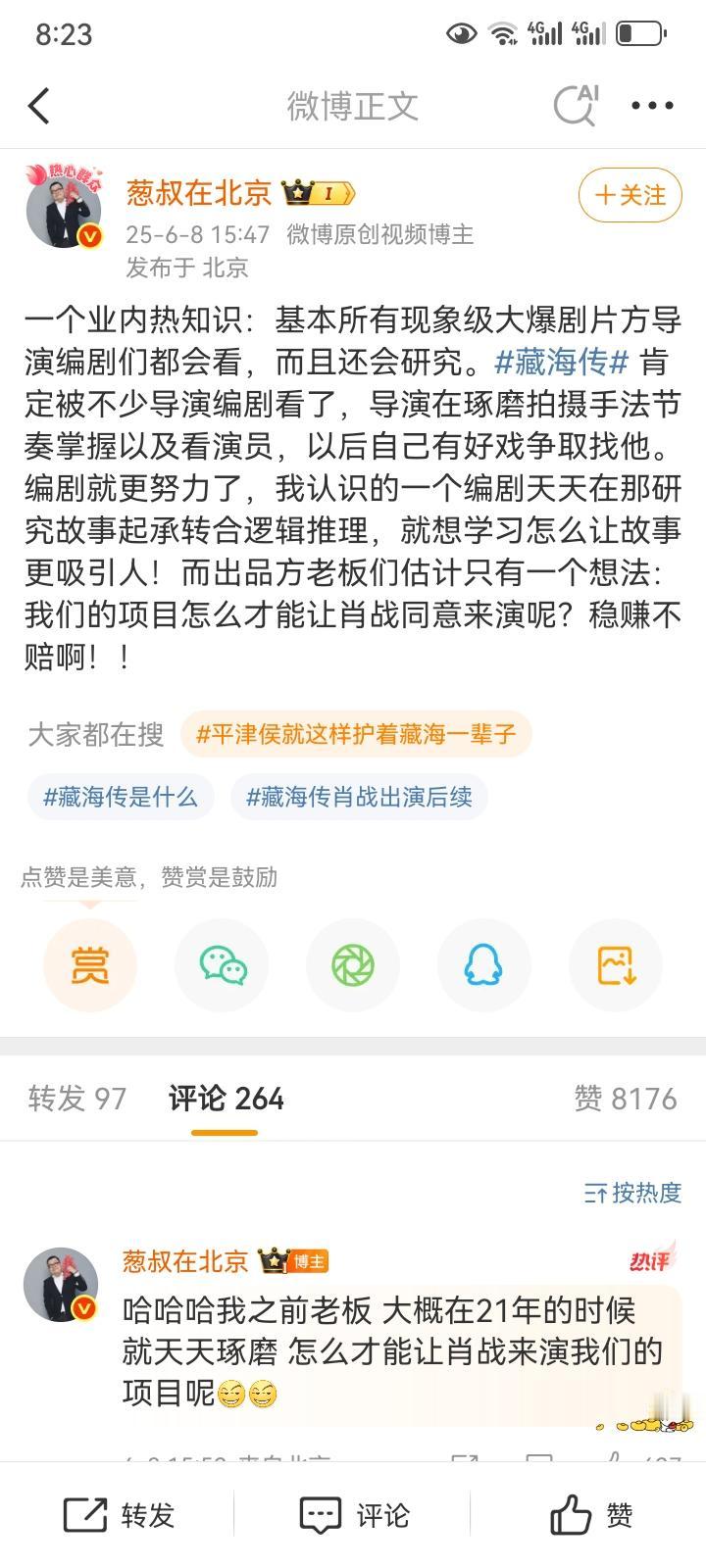Change comment sorting via 按热度

[632, 1192]
